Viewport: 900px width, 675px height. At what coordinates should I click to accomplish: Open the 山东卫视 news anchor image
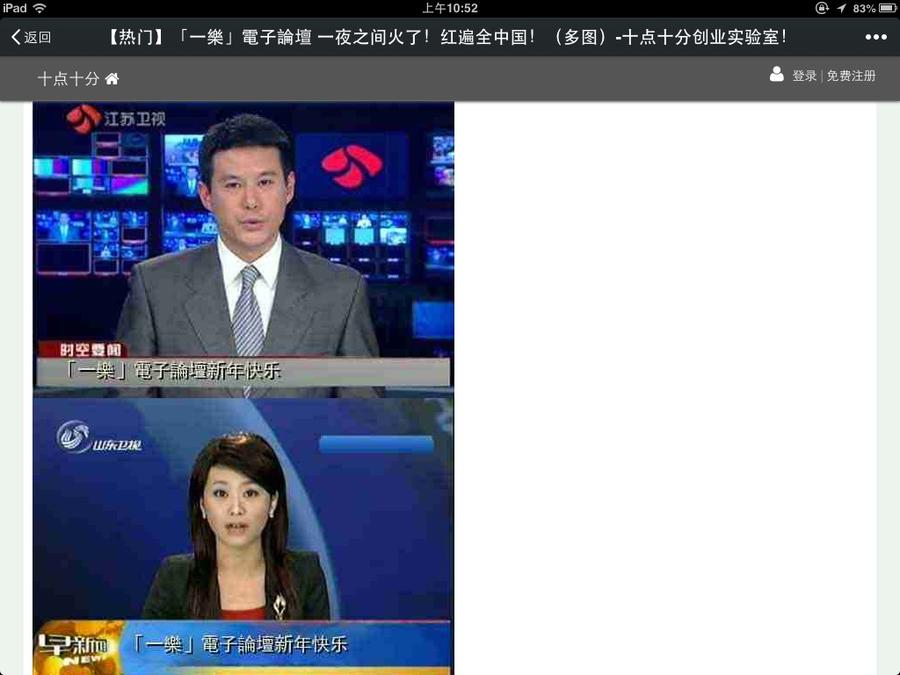(x=243, y=535)
